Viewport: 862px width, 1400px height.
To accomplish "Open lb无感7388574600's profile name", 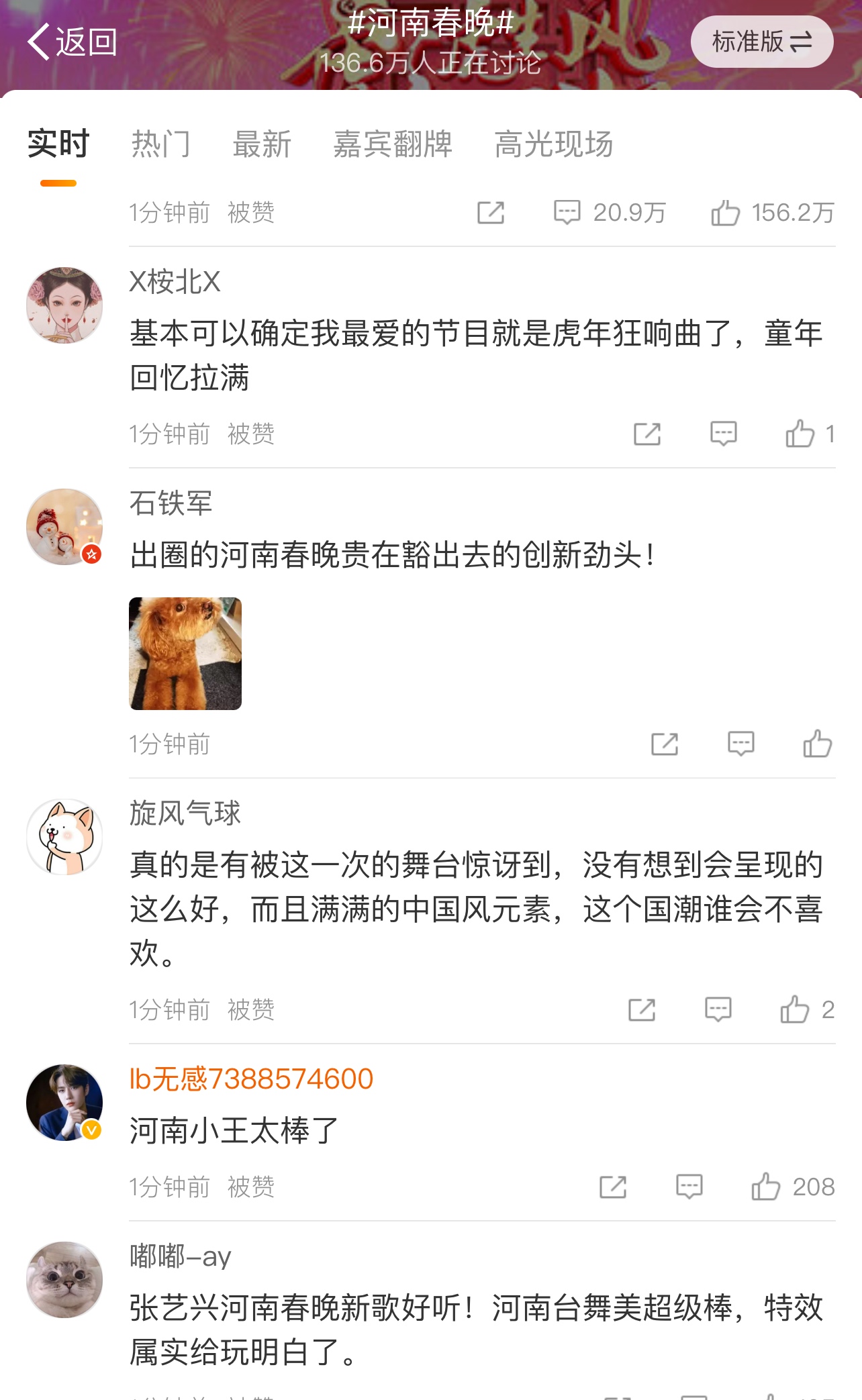I will (x=251, y=1079).
